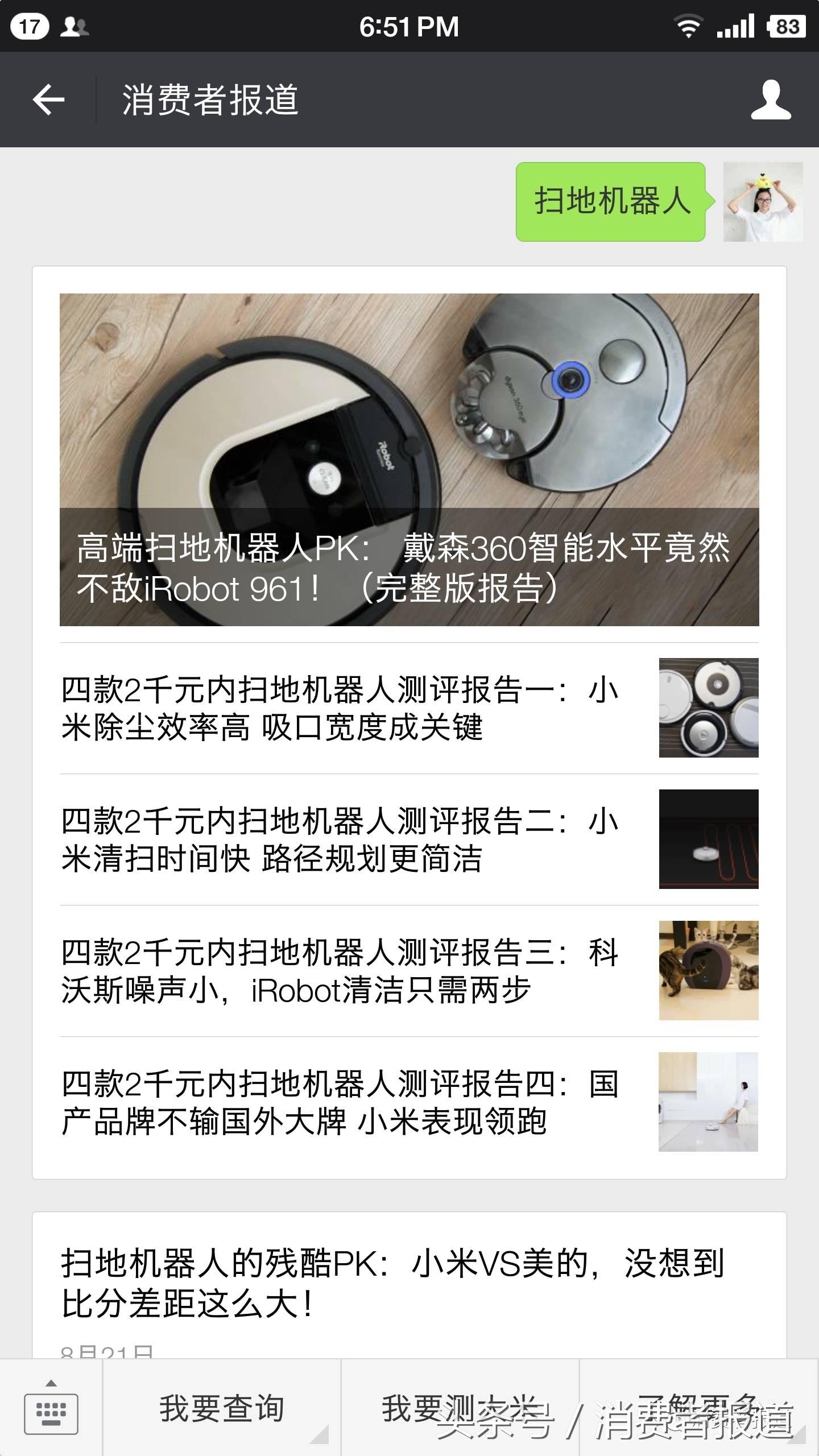Open the 高端扫地机器人PK cover article
819x1456 pixels.
tap(409, 461)
